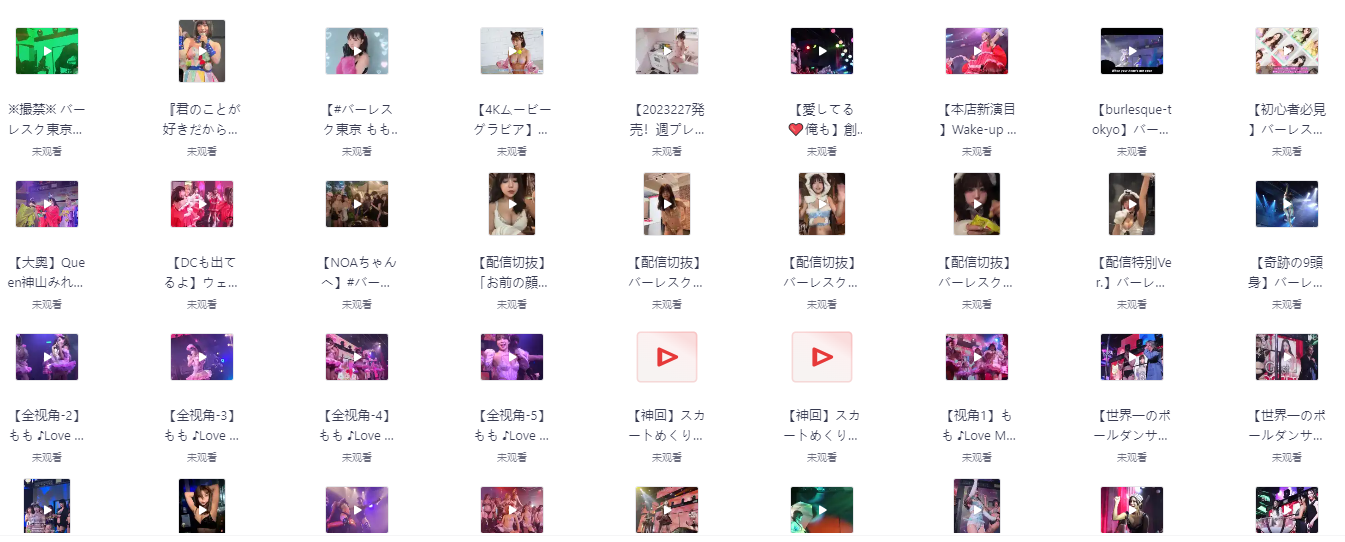Play 【配信切抜】「お前の顔 video
Image resolution: width=1345 pixels, height=542 pixels.
coord(512,204)
